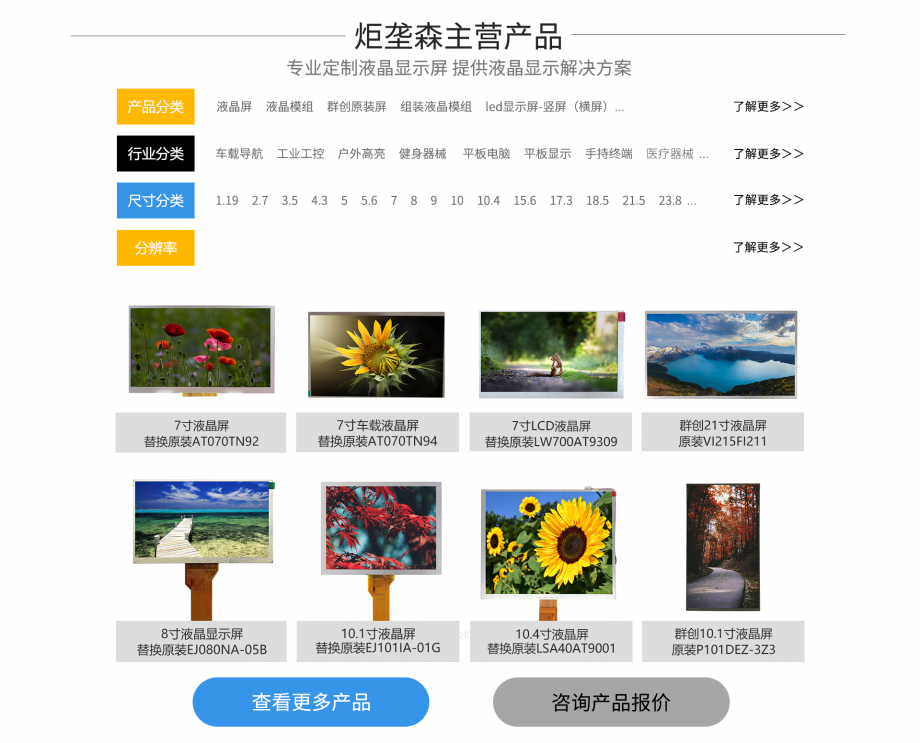Screen dimensions: 920x743
Task: Open the 10.4寸液晶屏 LSA40AT9001 product
Action: [551, 641]
